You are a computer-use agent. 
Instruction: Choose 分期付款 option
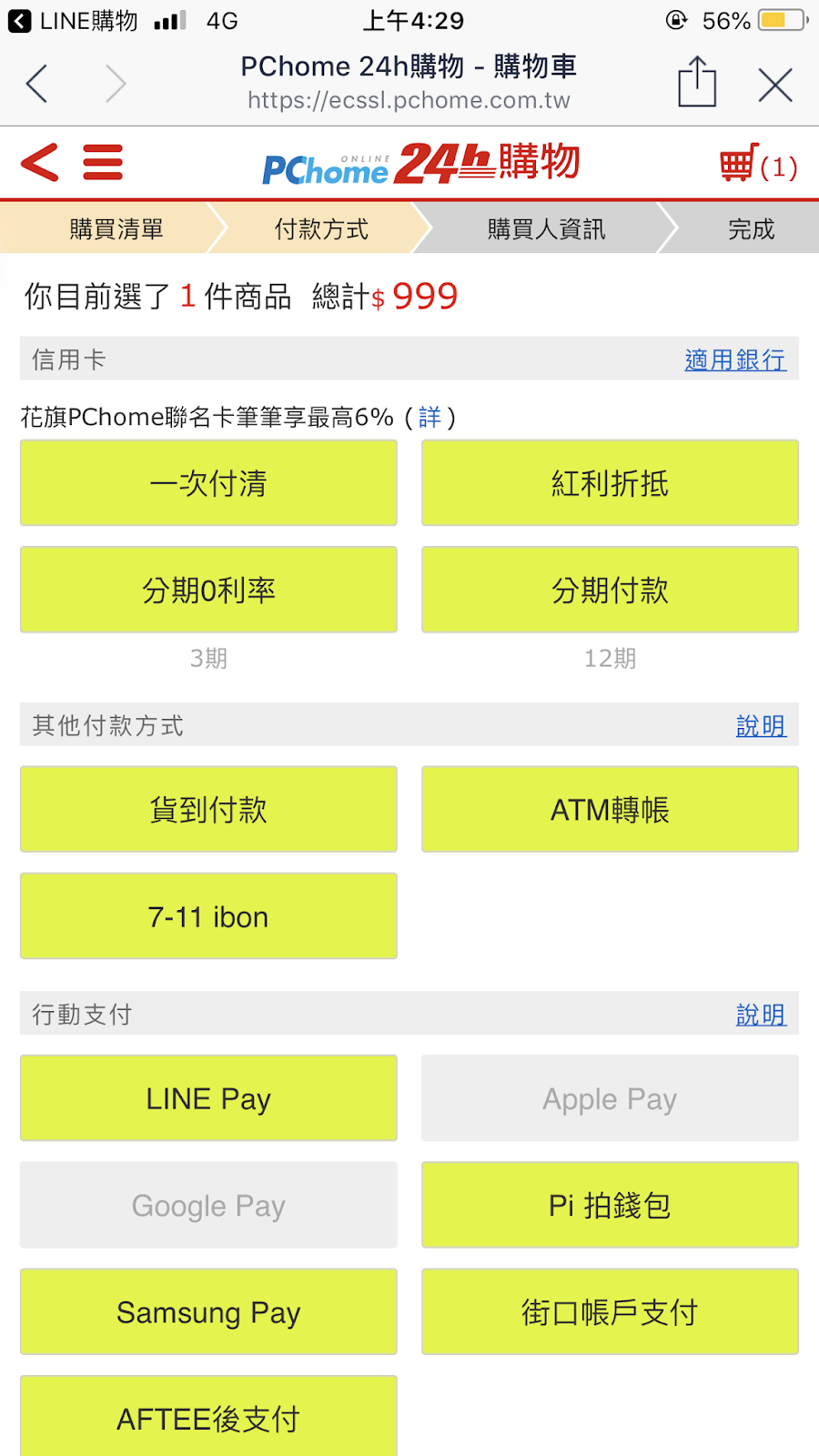point(610,590)
